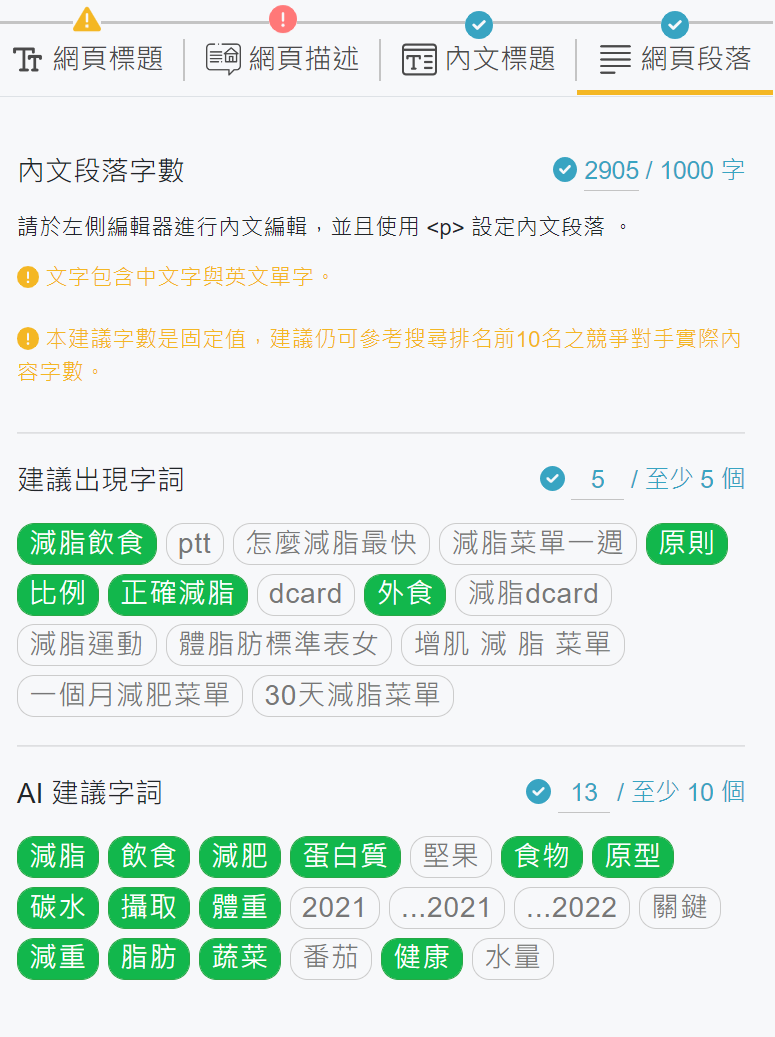Go to the 內文標題 tab
The height and width of the screenshot is (1037, 775).
(478, 59)
